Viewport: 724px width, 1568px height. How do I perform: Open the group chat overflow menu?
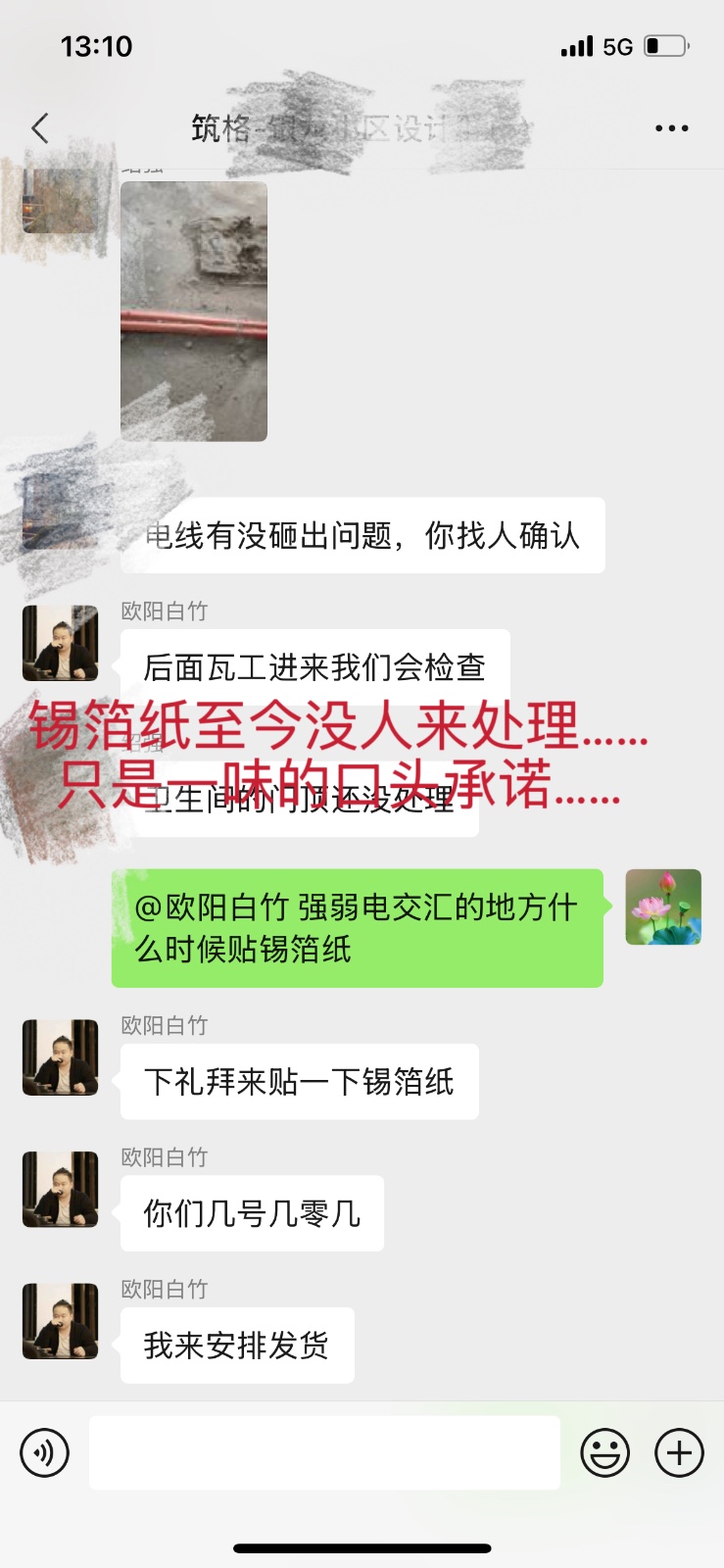(671, 128)
